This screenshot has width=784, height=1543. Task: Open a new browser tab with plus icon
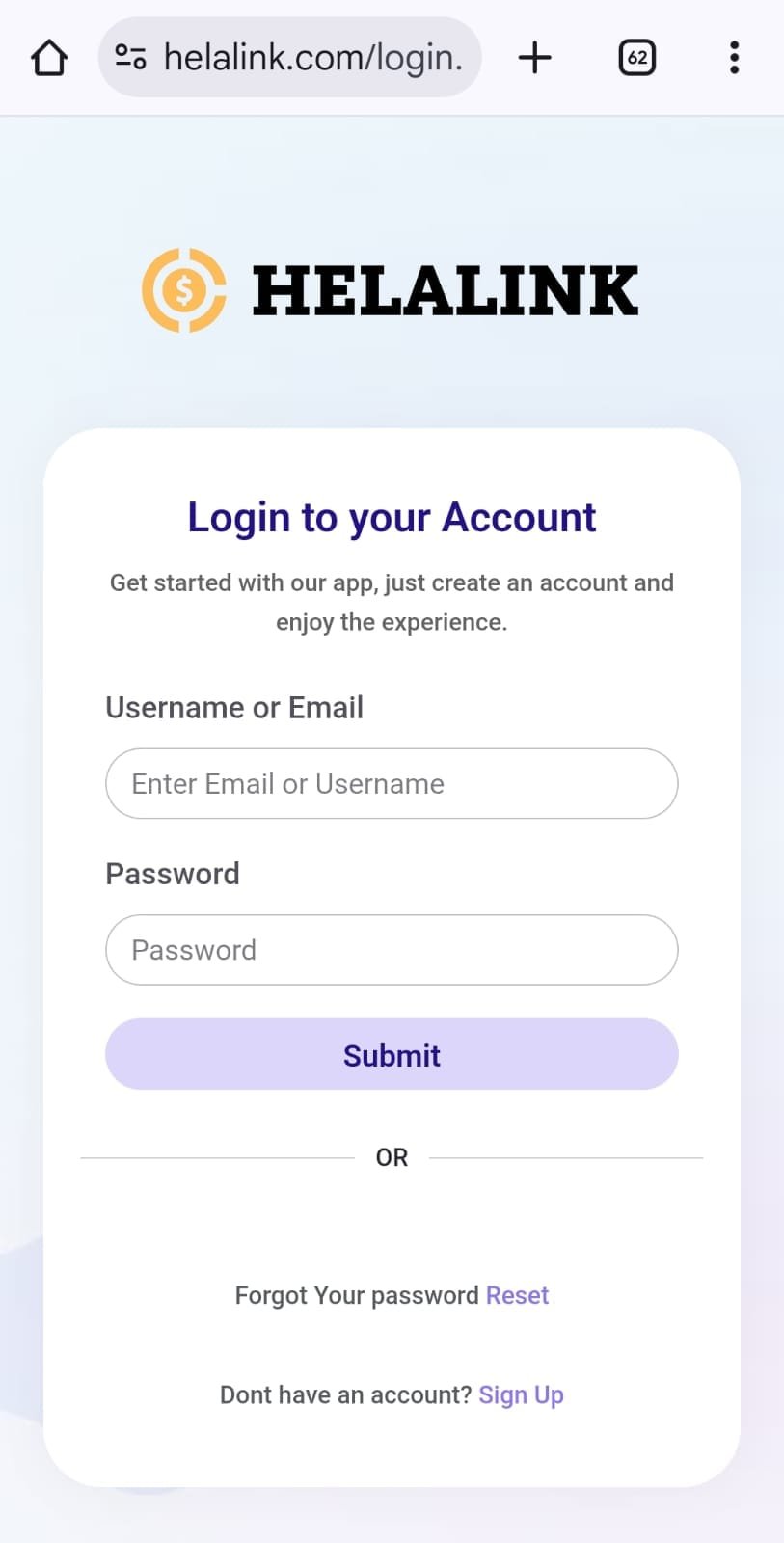click(534, 57)
